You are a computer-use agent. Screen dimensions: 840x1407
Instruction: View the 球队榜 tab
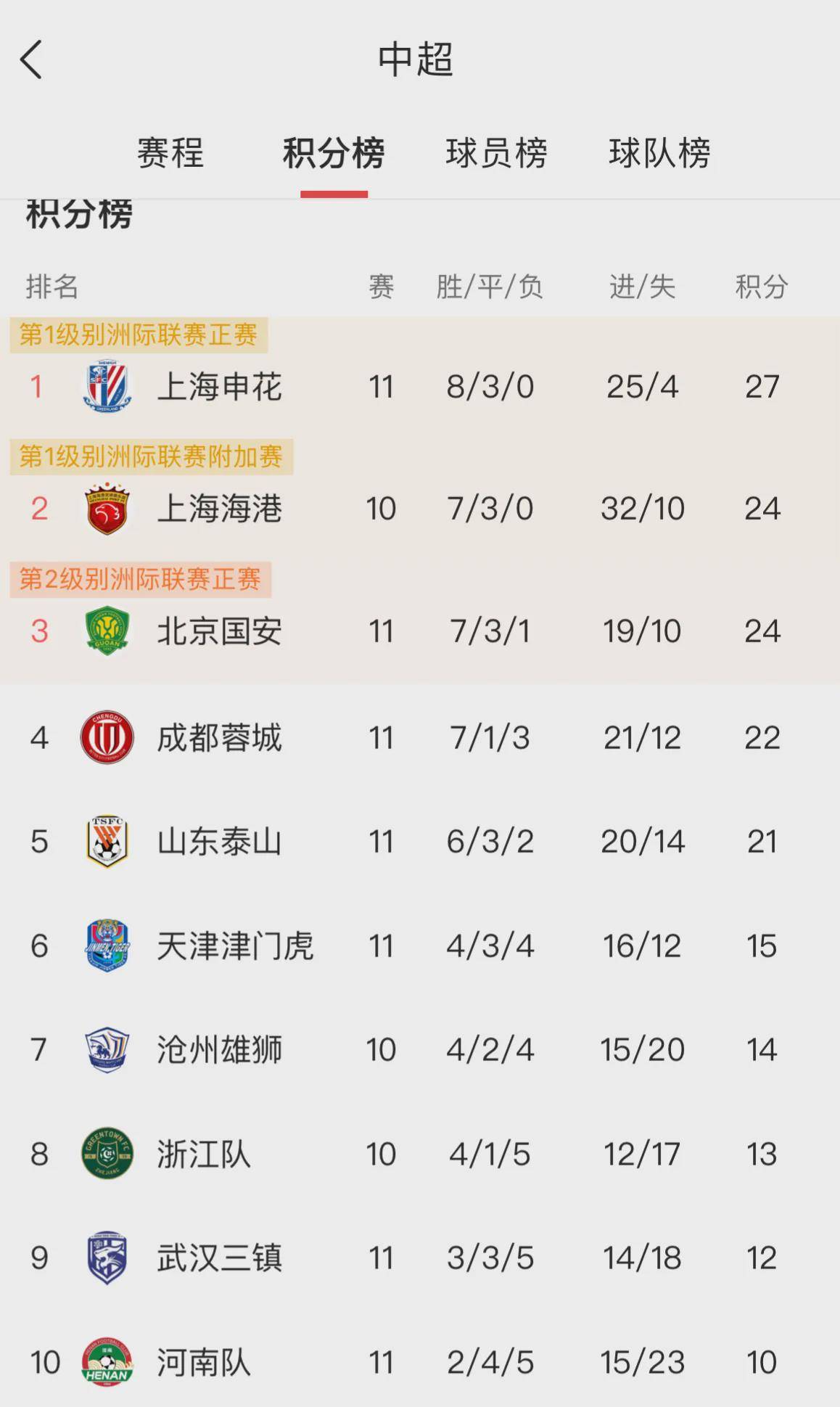(659, 153)
